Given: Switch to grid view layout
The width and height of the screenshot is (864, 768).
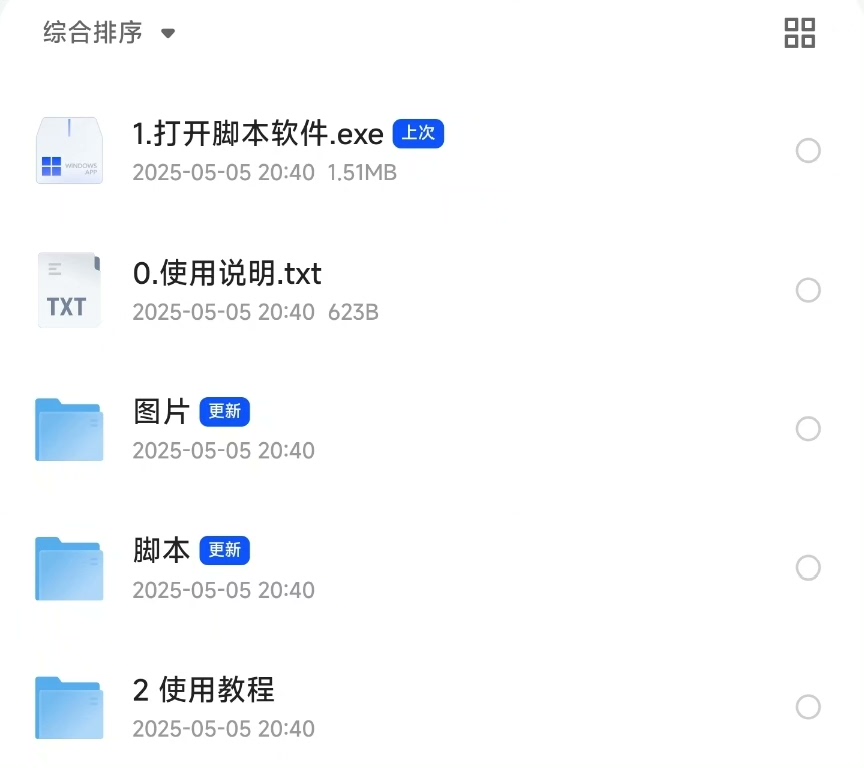Looking at the screenshot, I should [x=799, y=32].
